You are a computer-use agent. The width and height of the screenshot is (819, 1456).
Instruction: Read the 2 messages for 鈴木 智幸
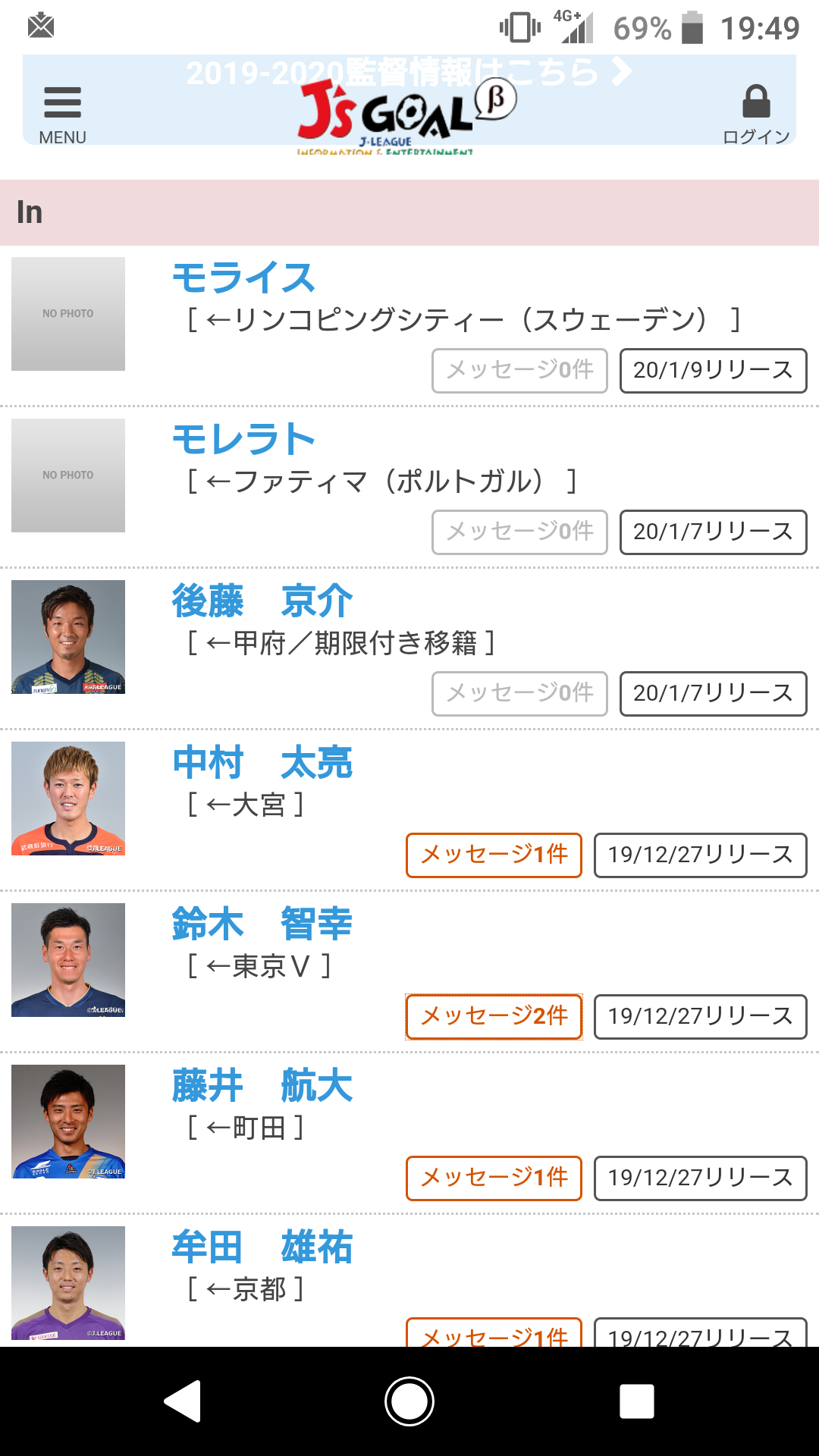(x=494, y=1017)
